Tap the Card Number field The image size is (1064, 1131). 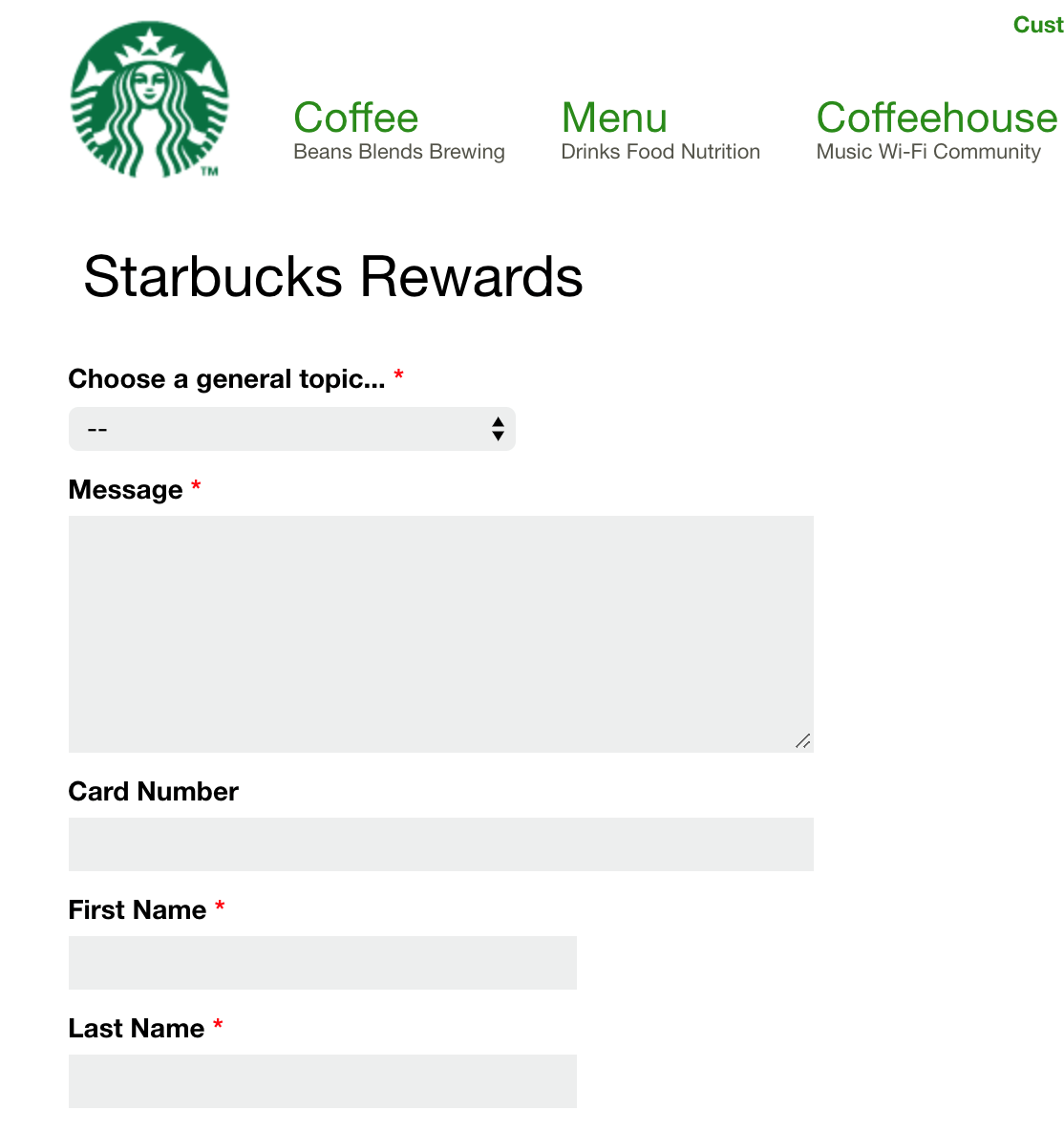click(x=440, y=844)
